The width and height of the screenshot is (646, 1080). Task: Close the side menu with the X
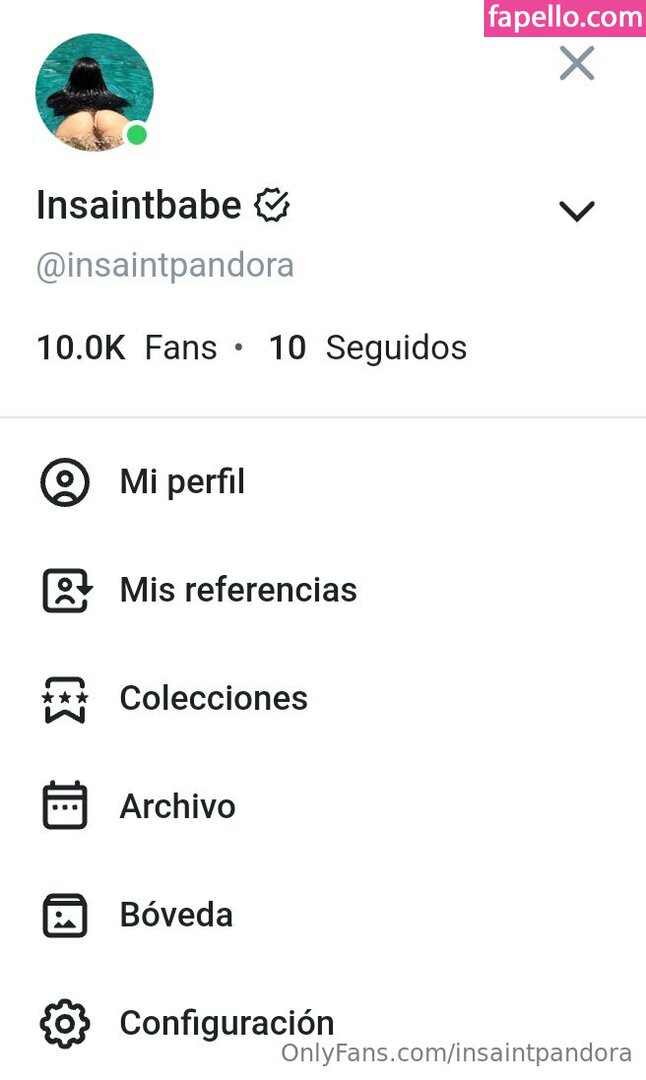[x=576, y=64]
